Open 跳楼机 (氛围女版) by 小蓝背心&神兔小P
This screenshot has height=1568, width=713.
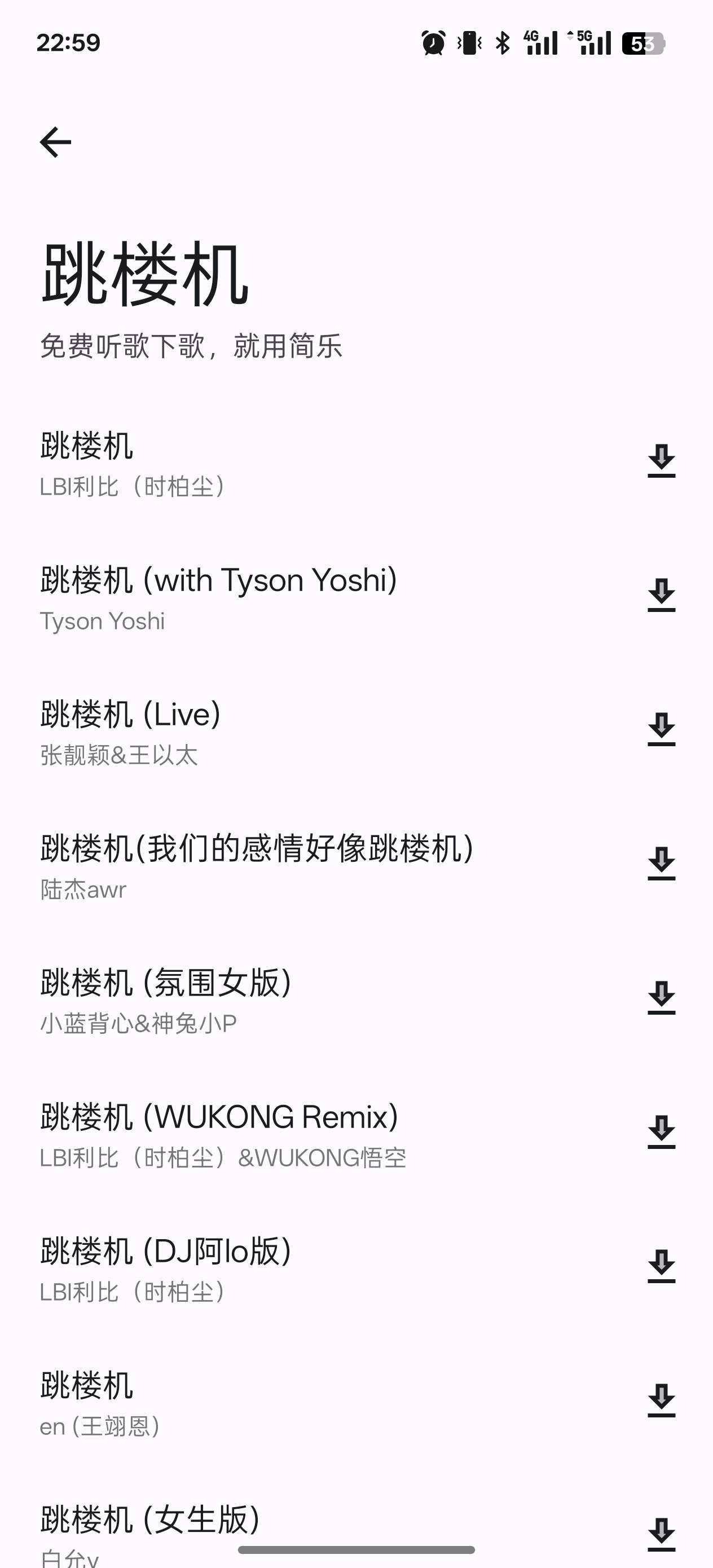[x=244, y=999]
